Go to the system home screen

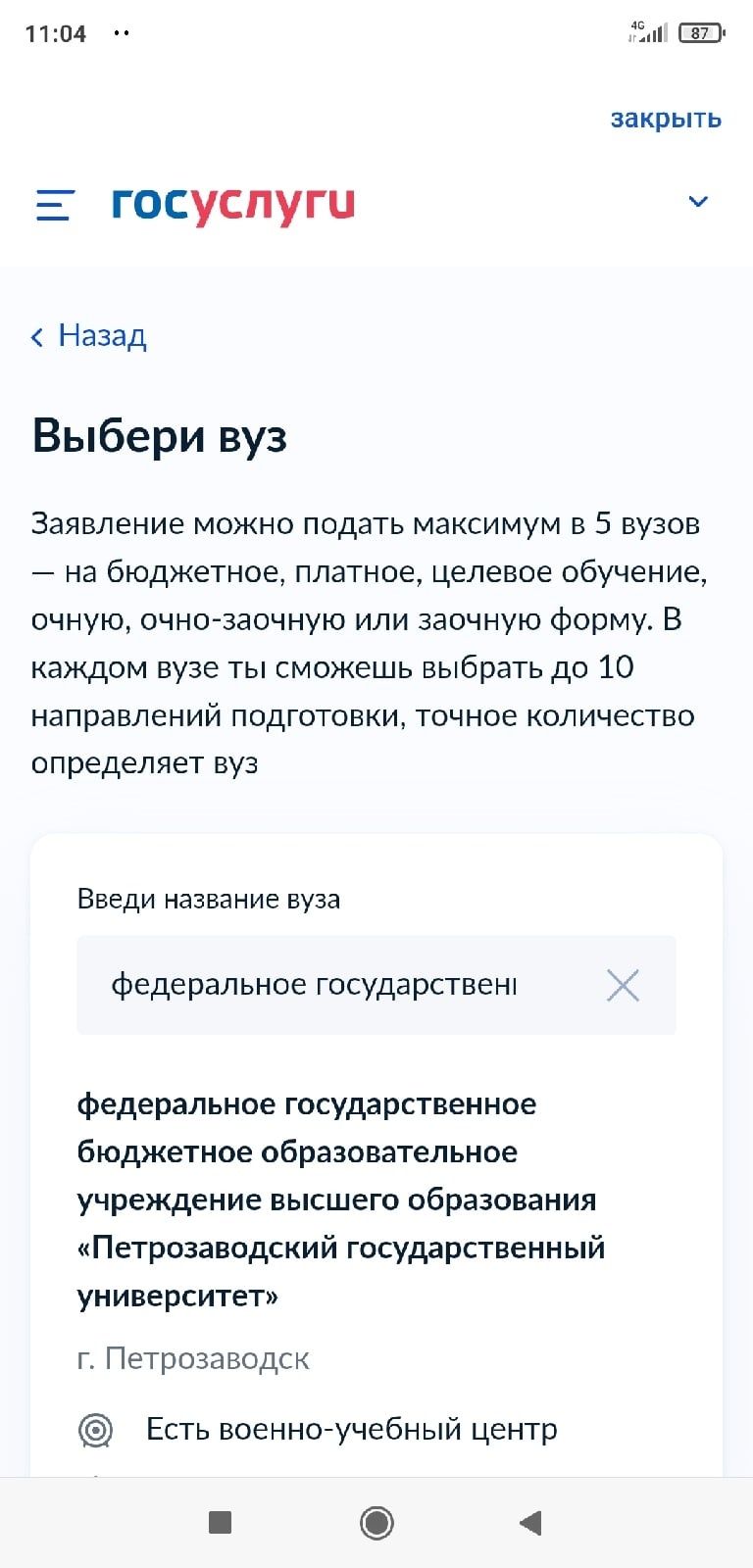click(376, 1522)
